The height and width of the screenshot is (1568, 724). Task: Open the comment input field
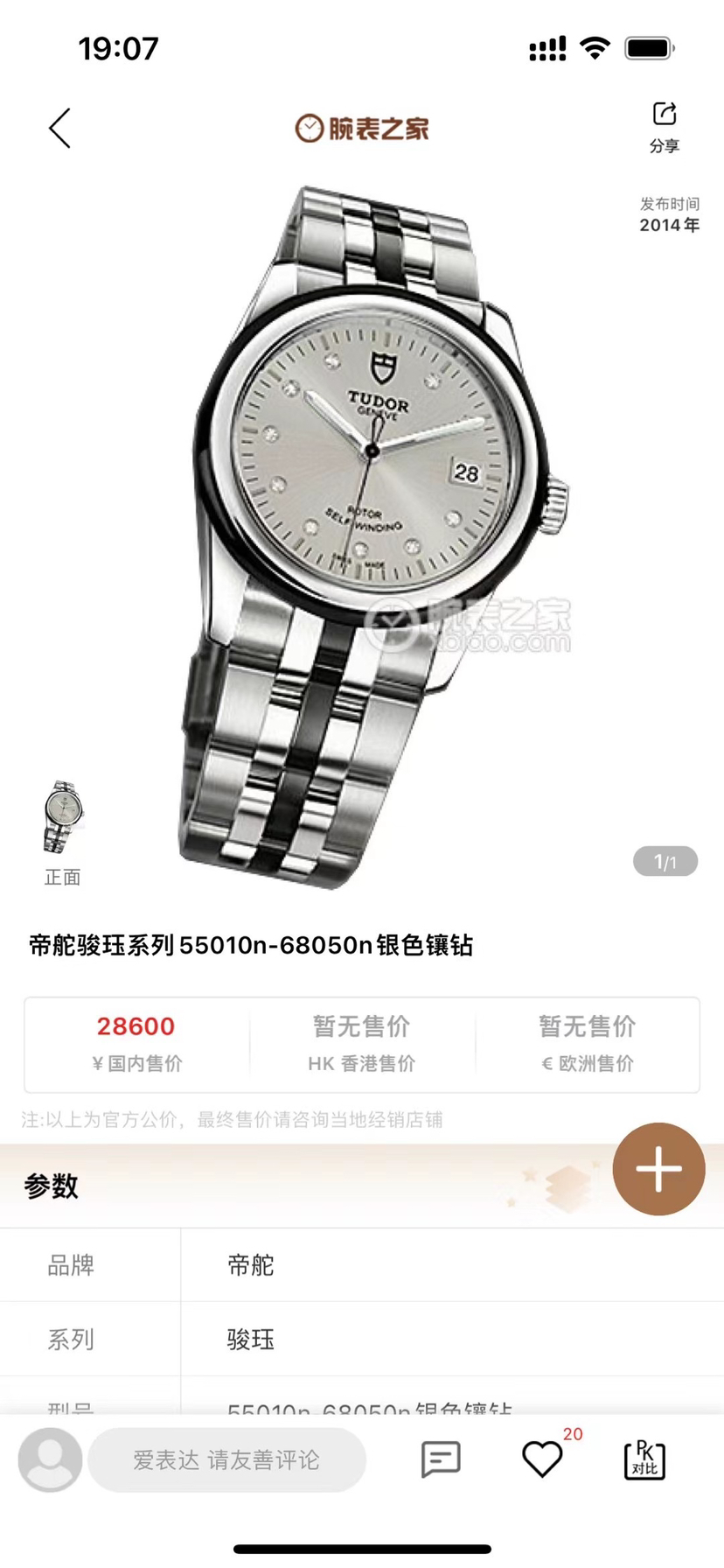pos(226,1459)
